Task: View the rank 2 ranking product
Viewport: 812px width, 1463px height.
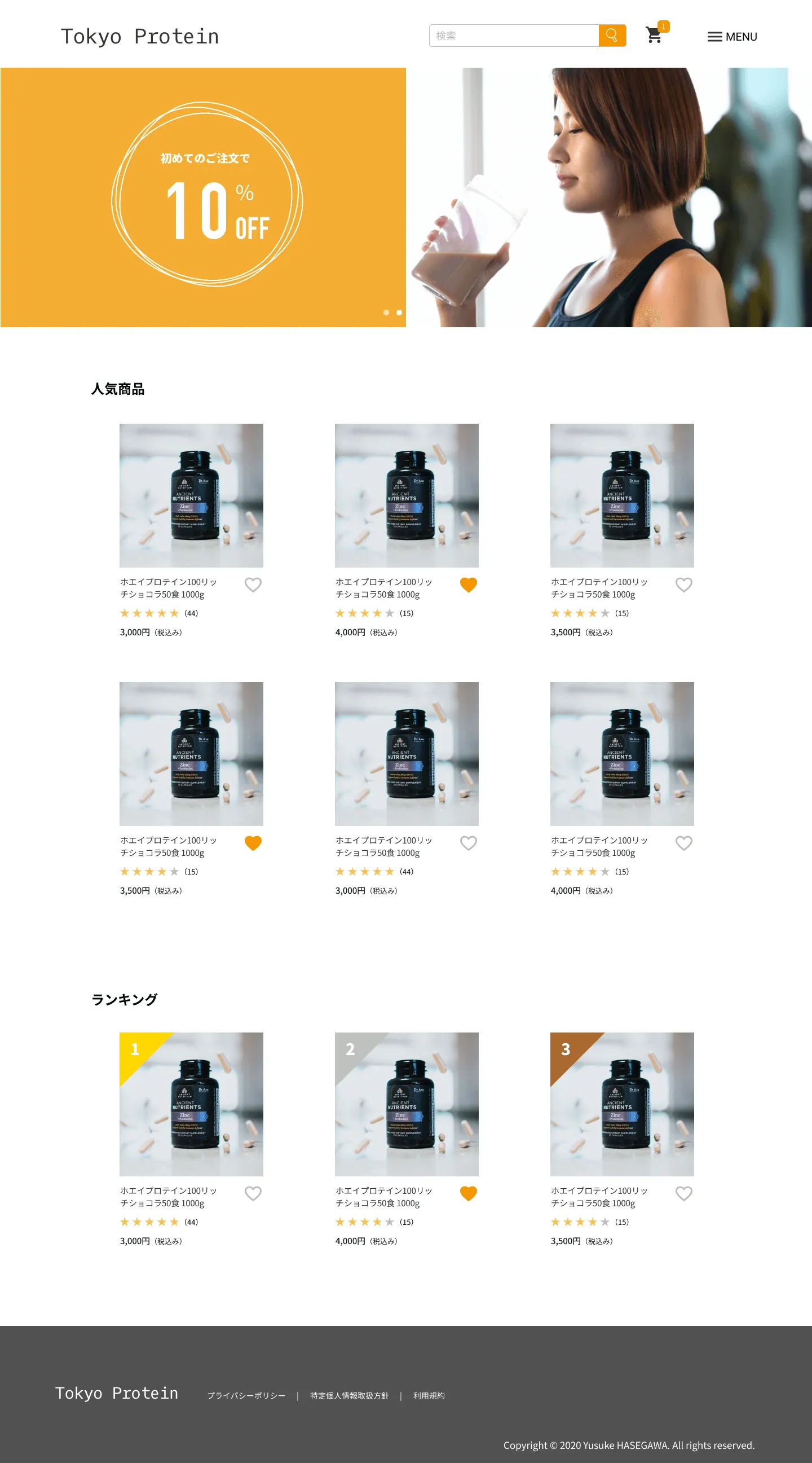Action: point(407,1104)
